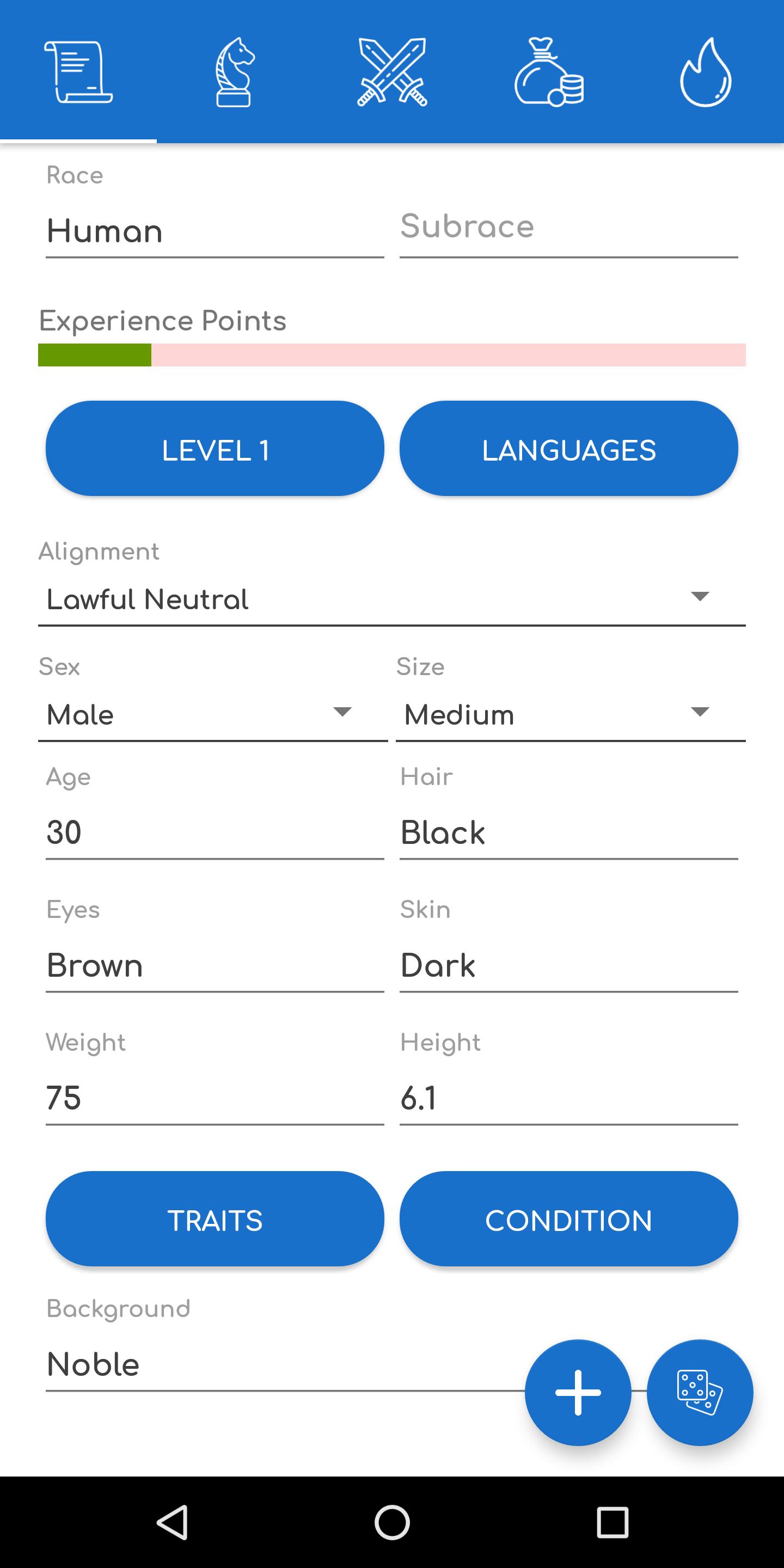Screen dimensions: 784x1568
Task: Switch to the money bag inventory tab
Action: click(548, 72)
